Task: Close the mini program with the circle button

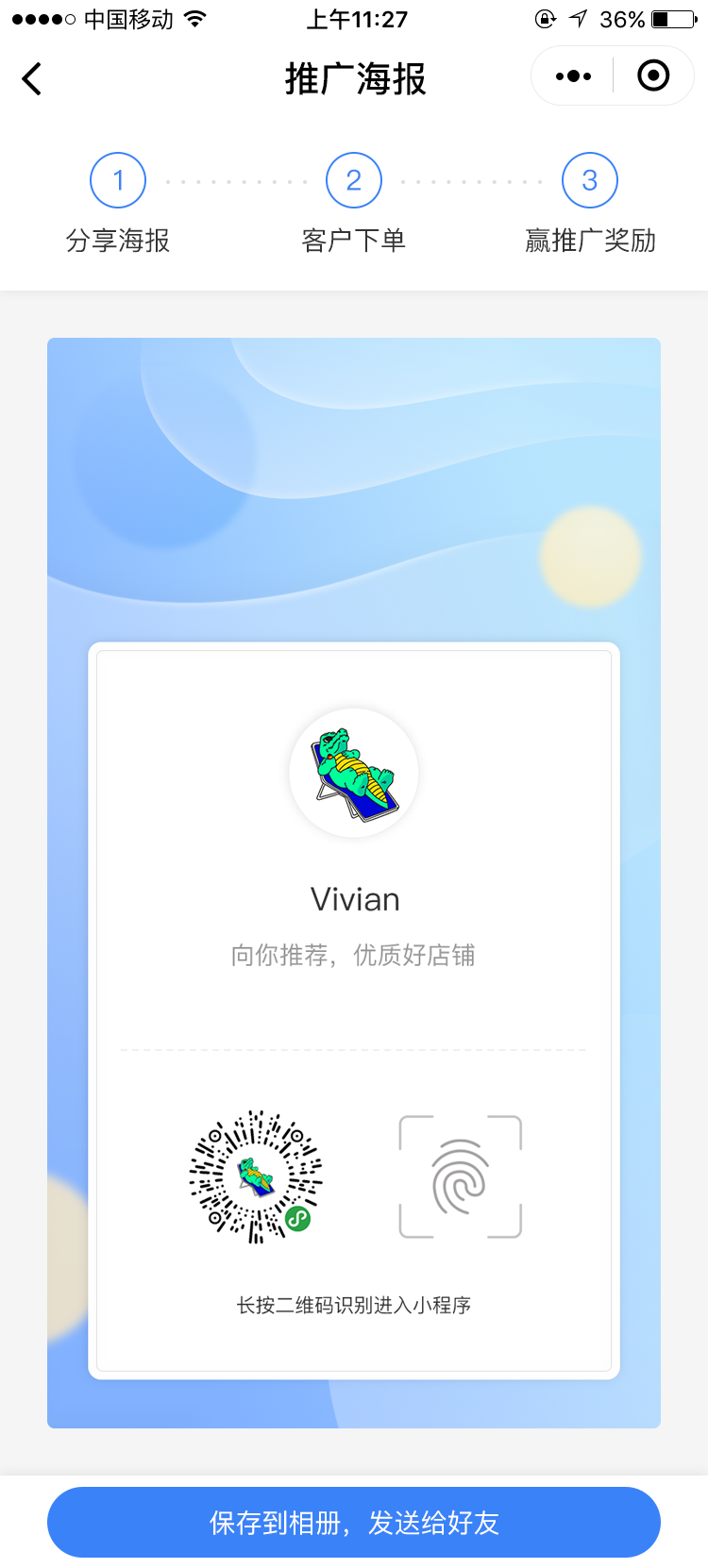Action: [653, 76]
